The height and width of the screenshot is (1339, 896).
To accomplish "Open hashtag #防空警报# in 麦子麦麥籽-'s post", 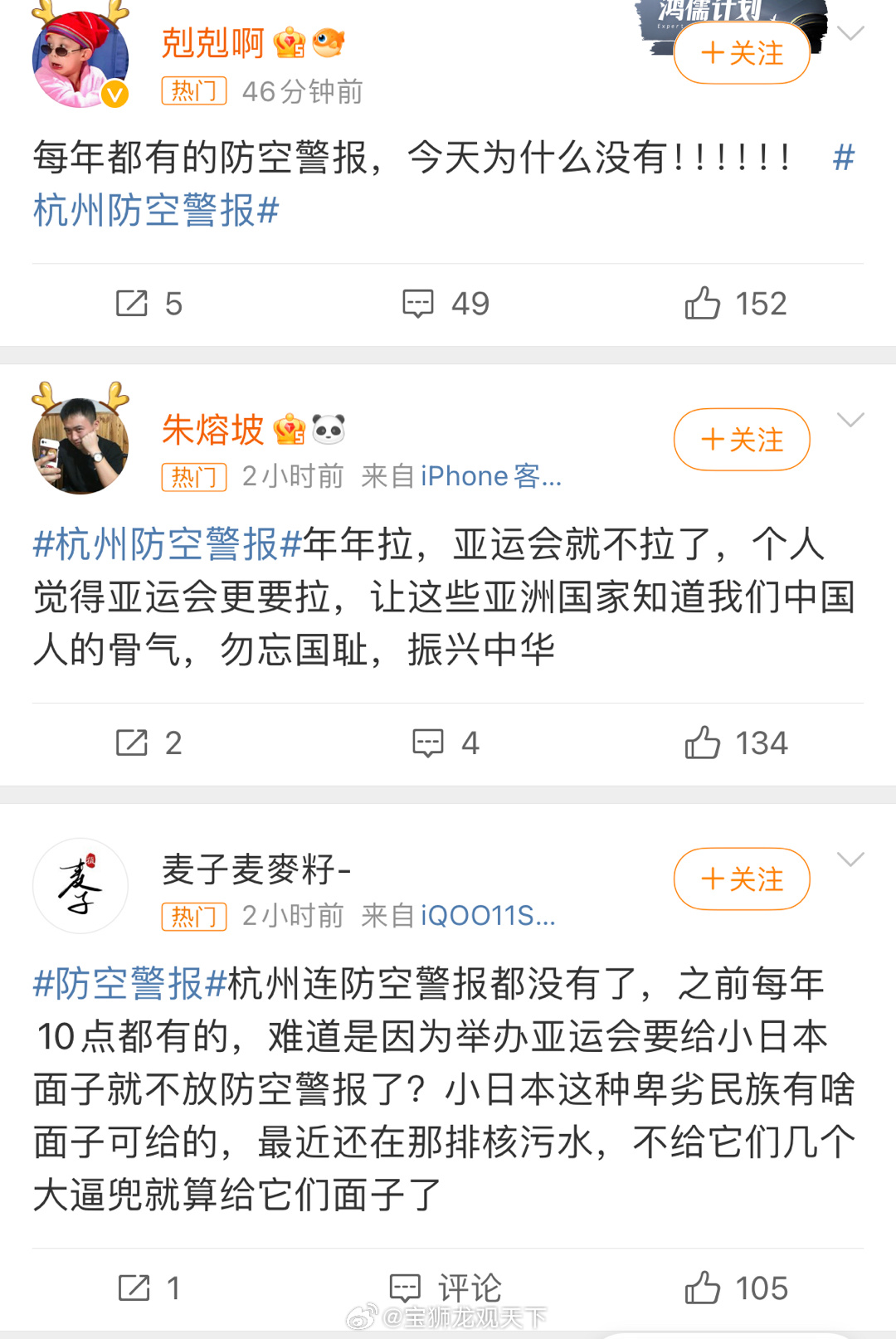I will point(129,984).
